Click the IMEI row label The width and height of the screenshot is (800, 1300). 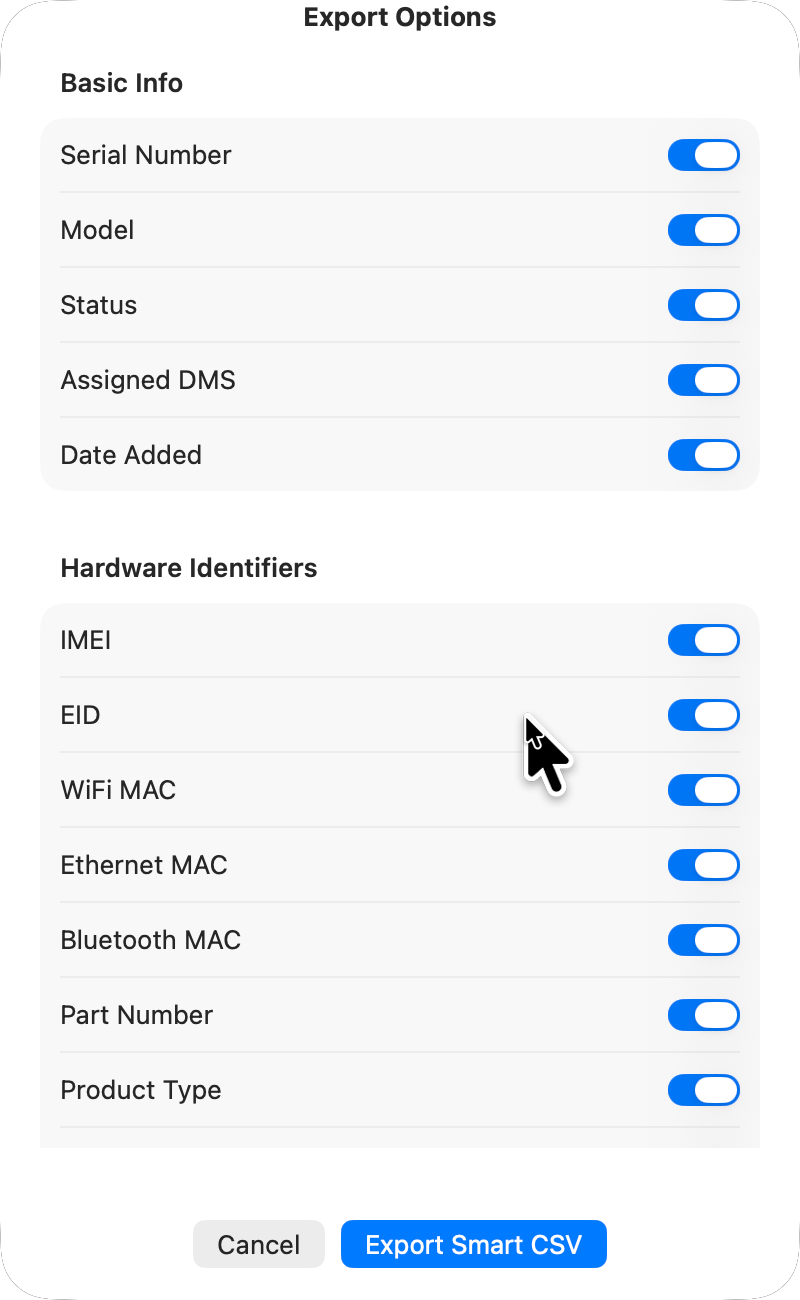85,640
